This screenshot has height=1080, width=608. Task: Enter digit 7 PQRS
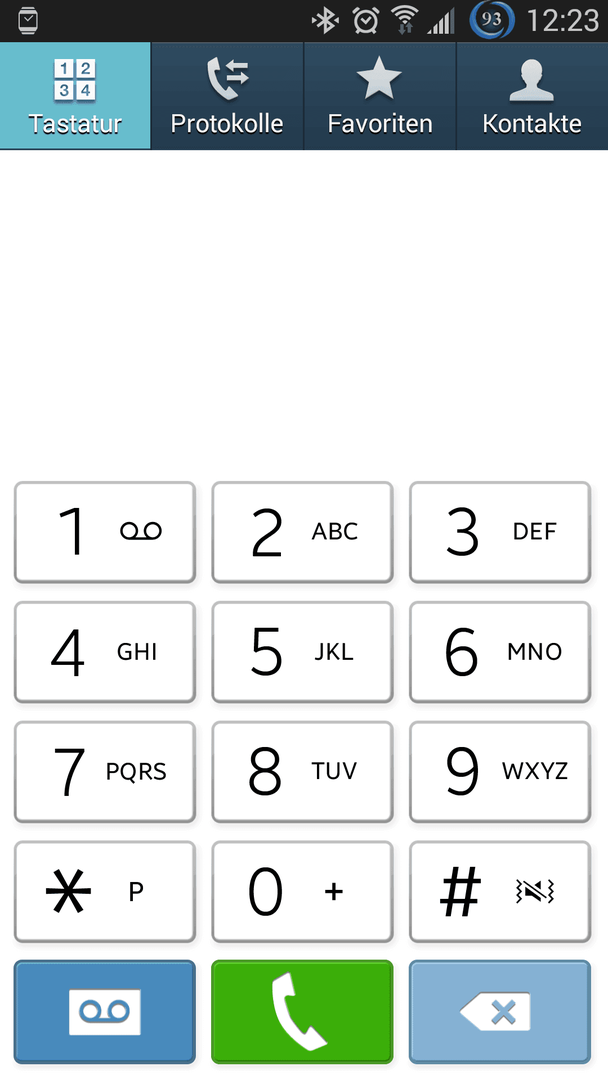105,772
